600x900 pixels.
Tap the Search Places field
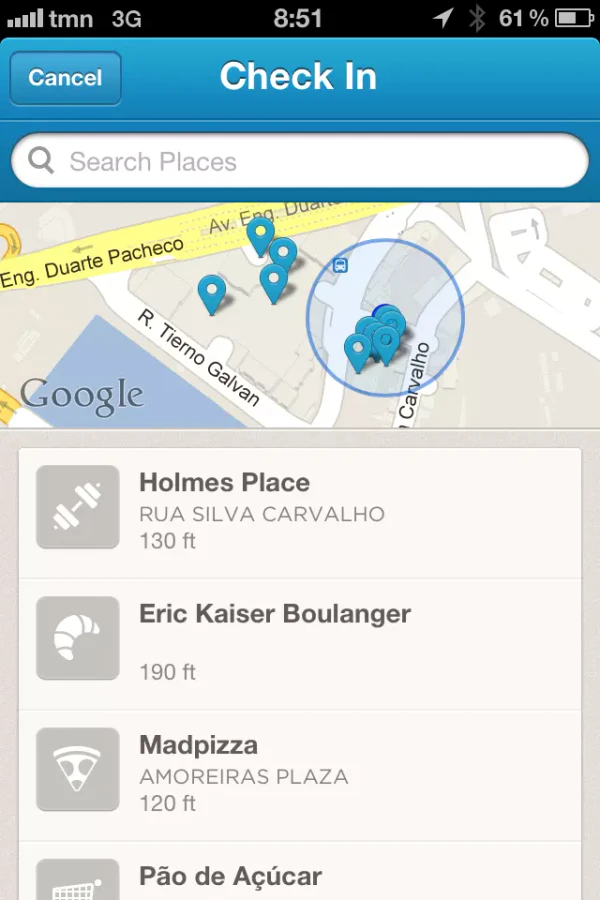click(300, 161)
